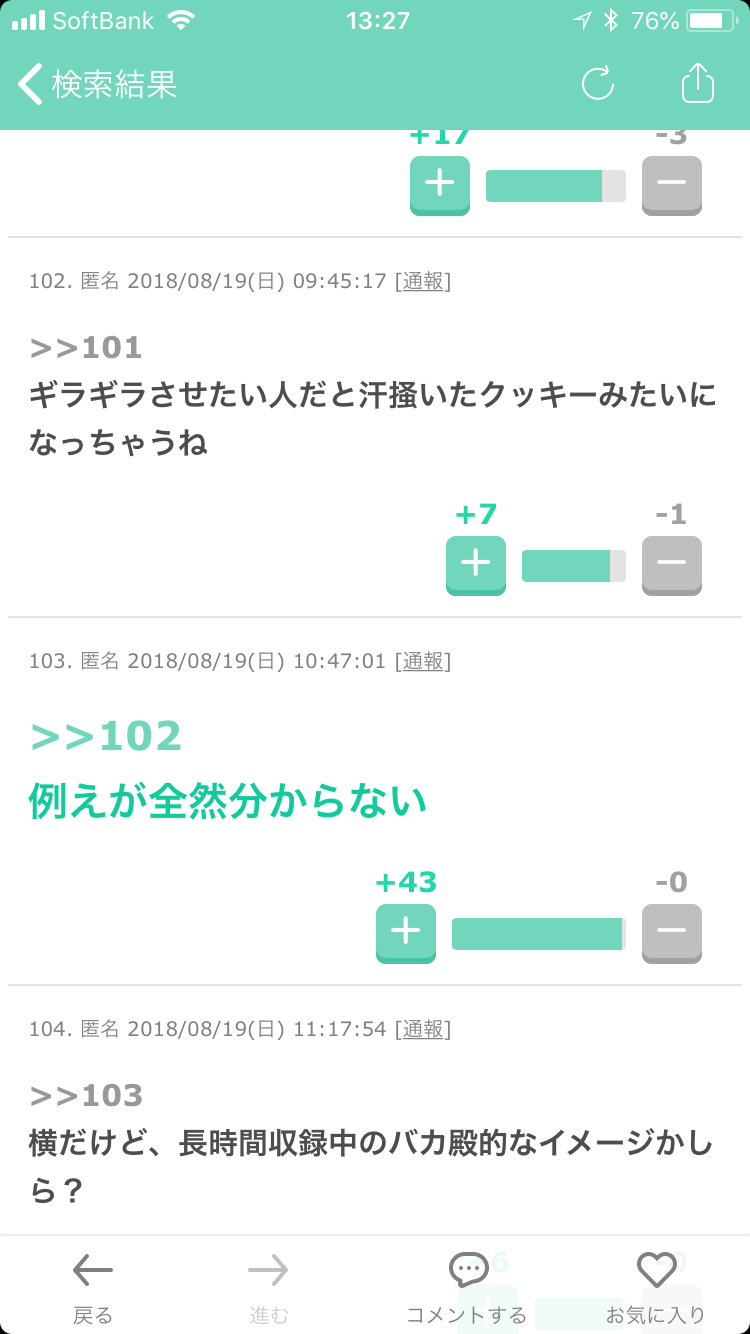This screenshot has height=1334, width=750.
Task: Jump to quoted comment >>101
Action: click(x=87, y=348)
